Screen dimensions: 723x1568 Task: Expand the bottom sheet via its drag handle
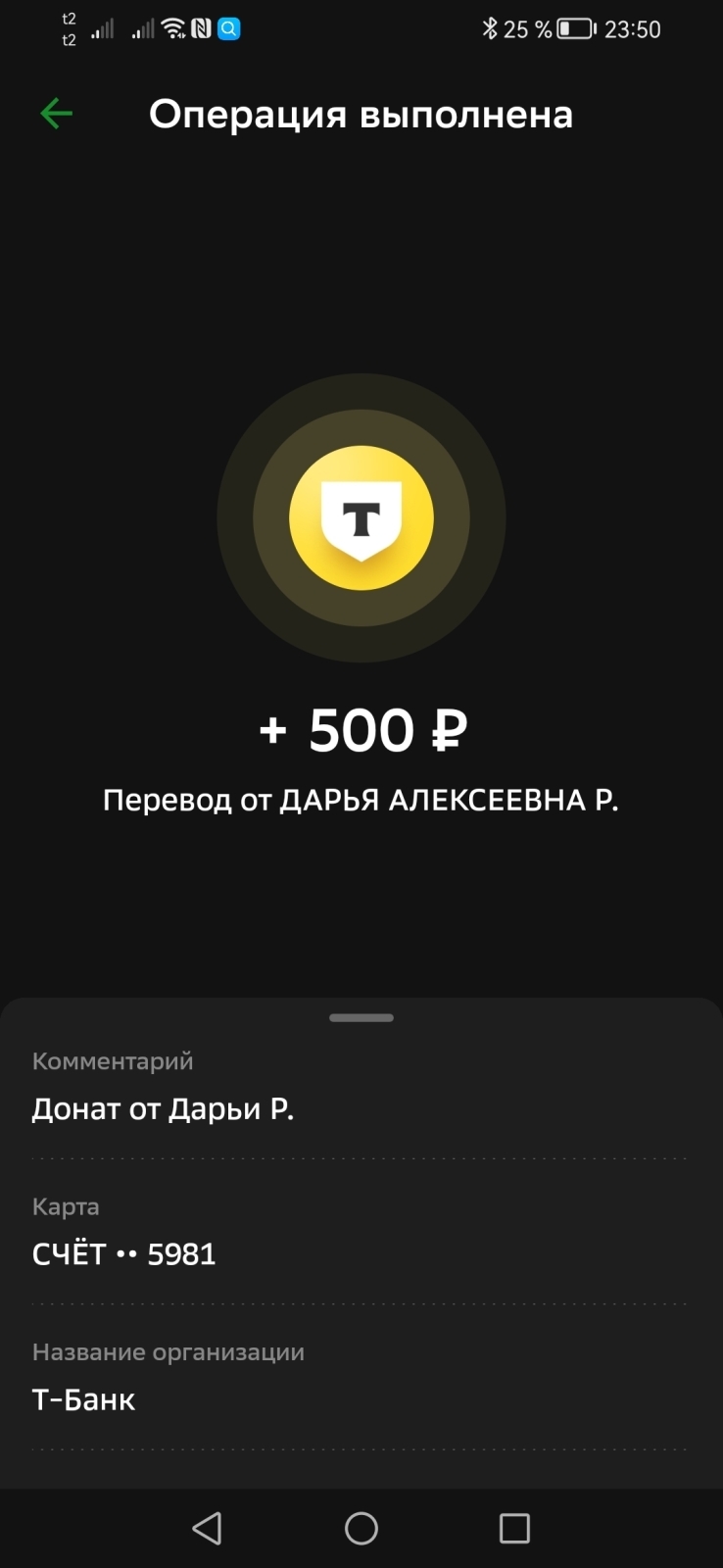(361, 1017)
